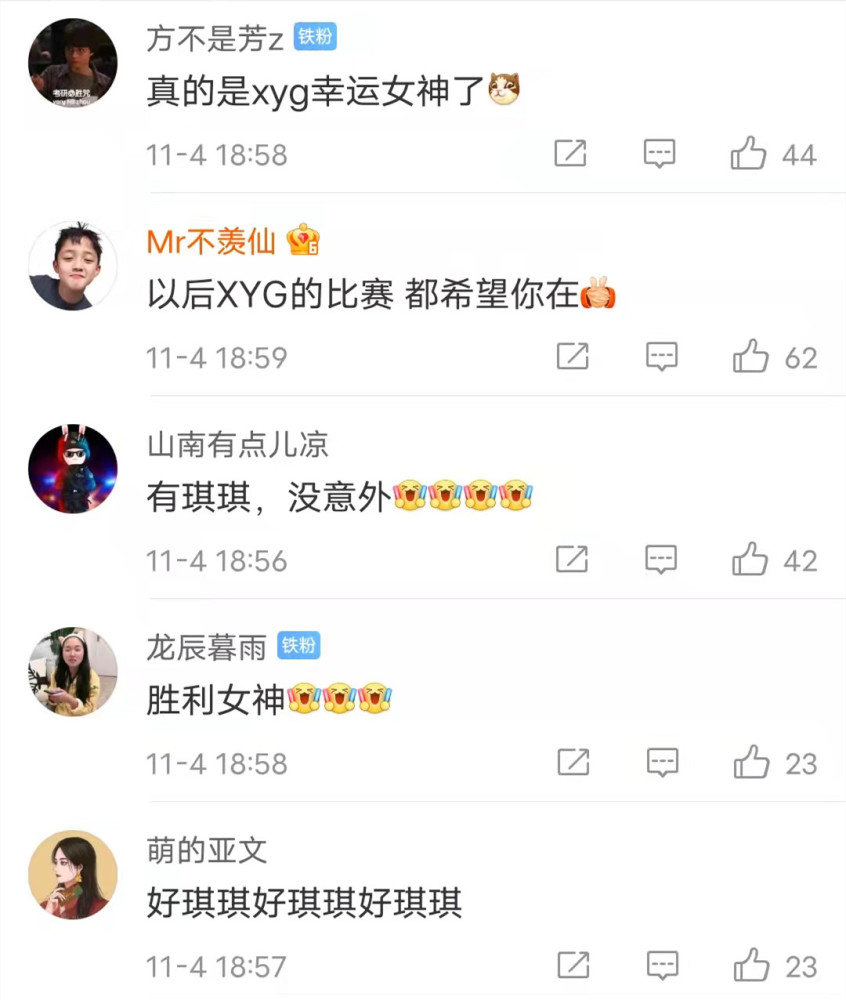Repost 山南有点儿凉's comment
Viewport: 846px width, 1000px height.
[572, 560]
